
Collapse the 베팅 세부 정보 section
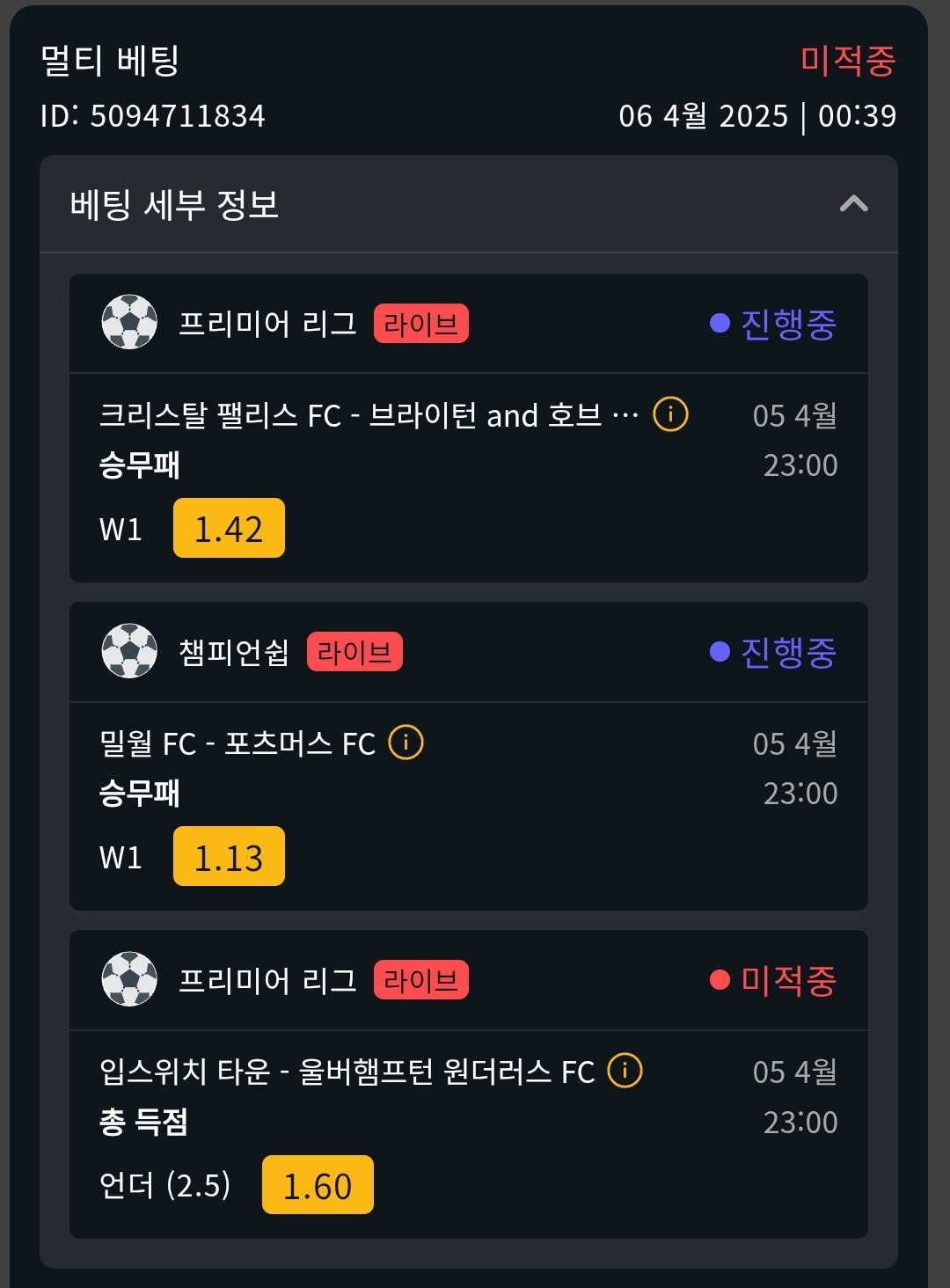click(x=853, y=204)
